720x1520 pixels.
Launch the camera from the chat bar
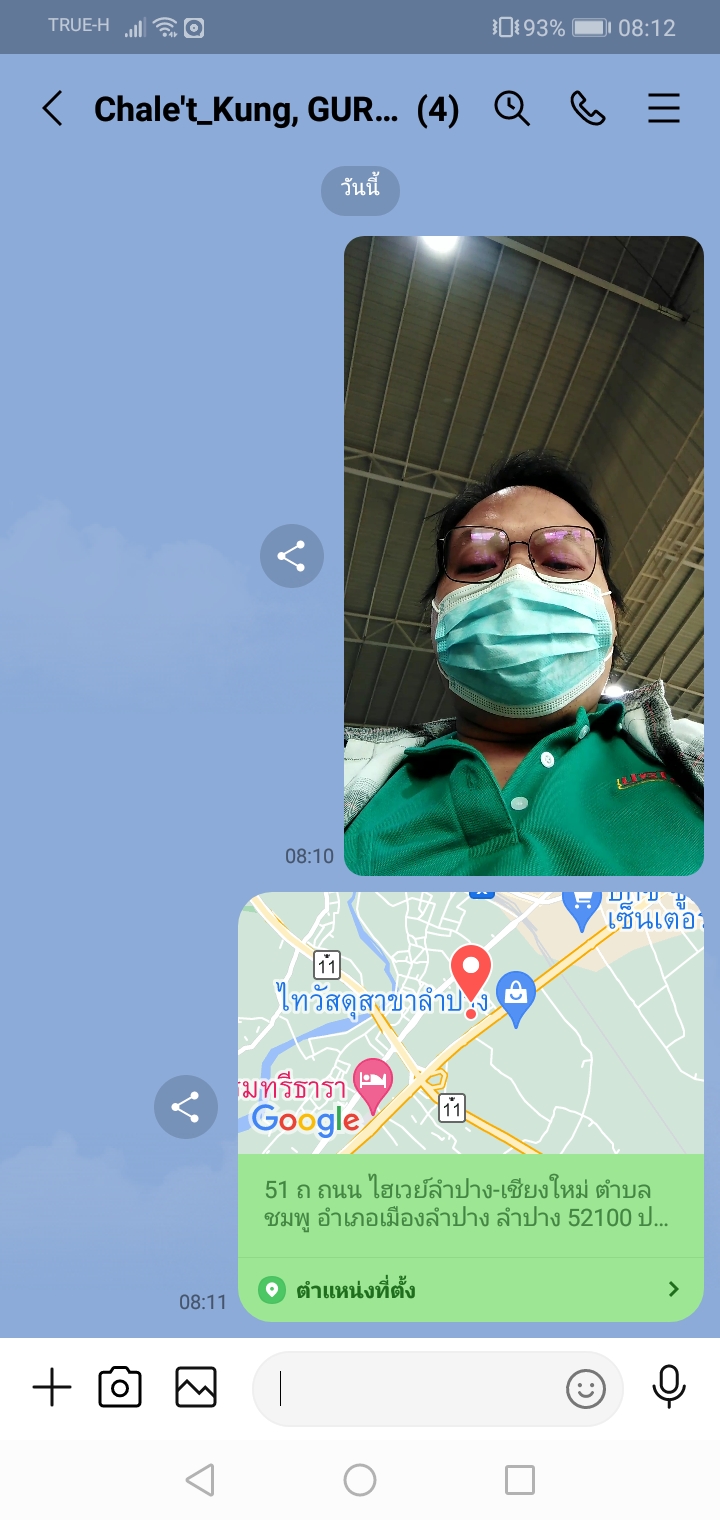[120, 1388]
